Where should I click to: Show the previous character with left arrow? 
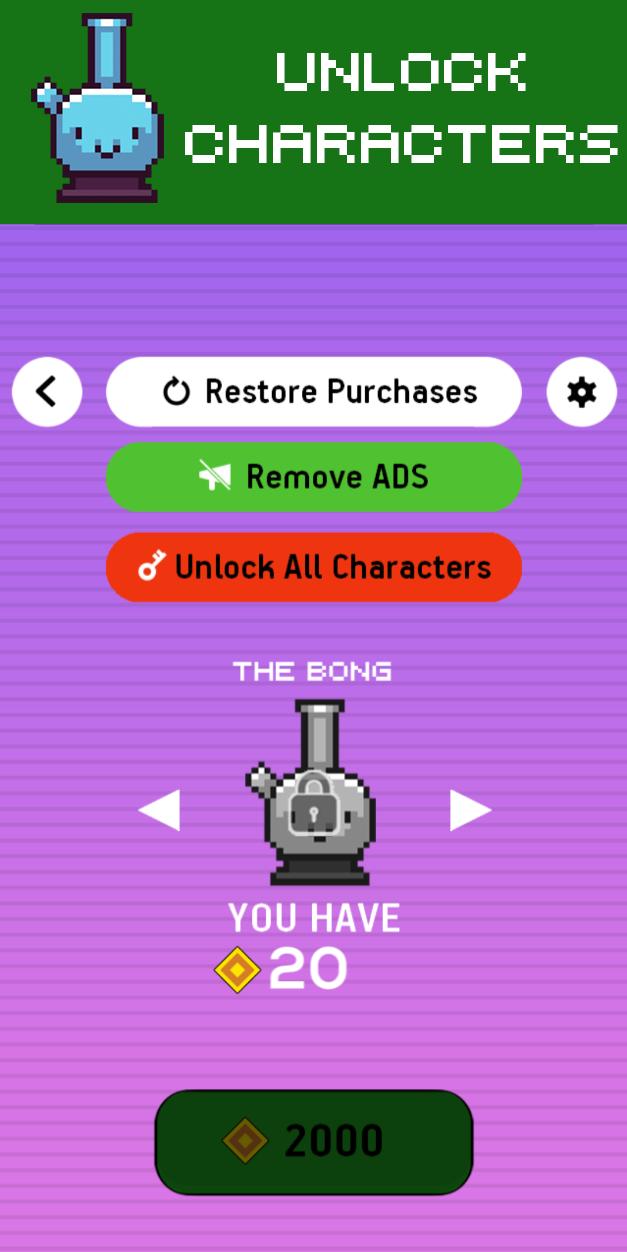coord(160,810)
